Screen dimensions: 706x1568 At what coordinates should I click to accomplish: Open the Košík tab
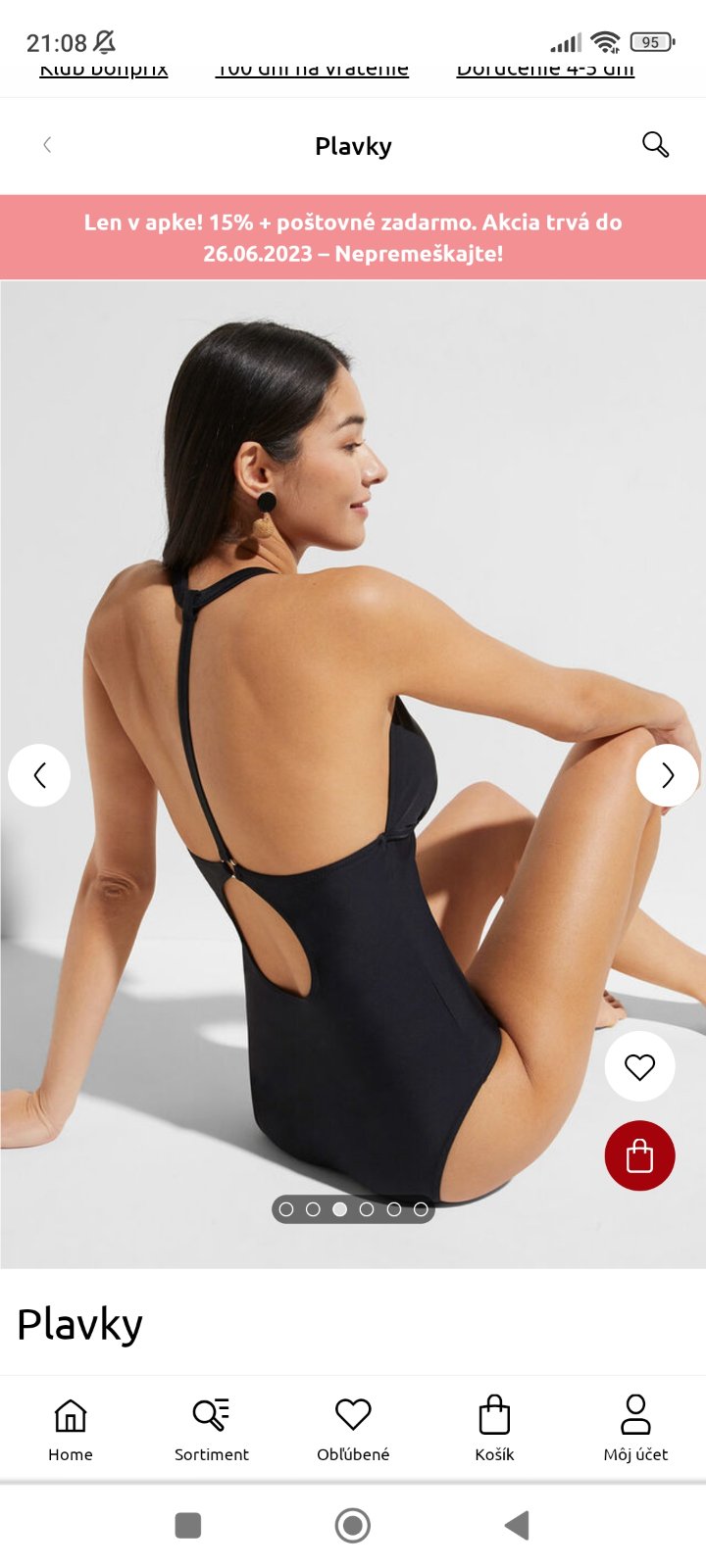(494, 1429)
